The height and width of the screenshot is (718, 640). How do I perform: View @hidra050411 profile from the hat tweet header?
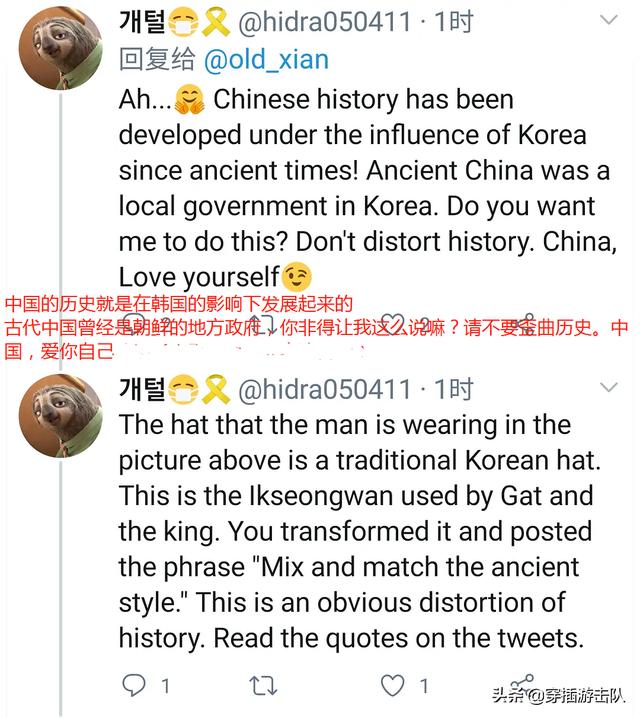323,388
